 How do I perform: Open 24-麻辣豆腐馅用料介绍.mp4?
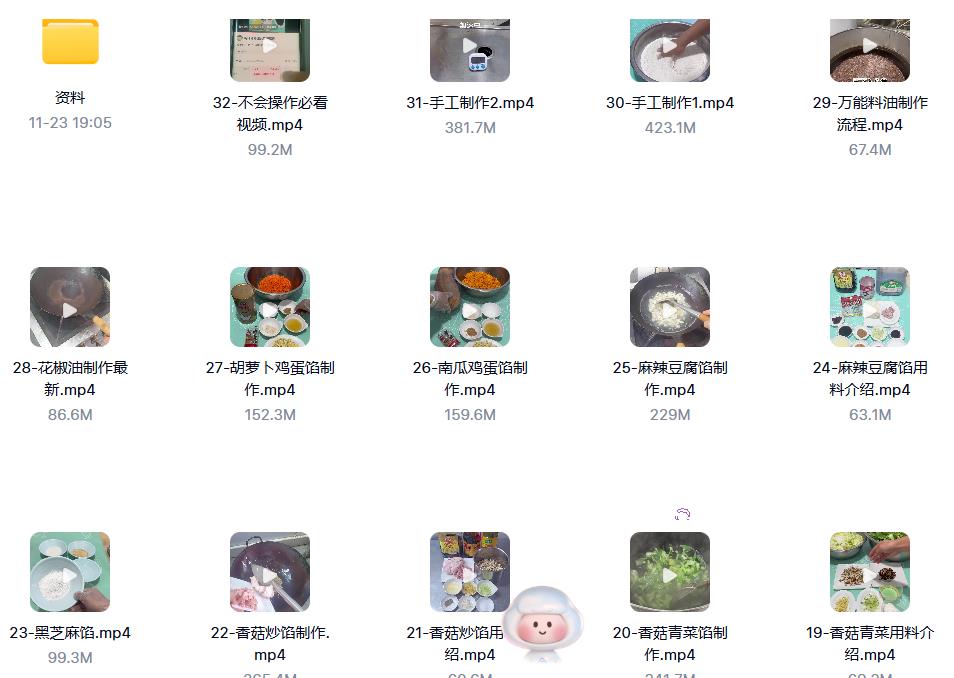pos(870,307)
